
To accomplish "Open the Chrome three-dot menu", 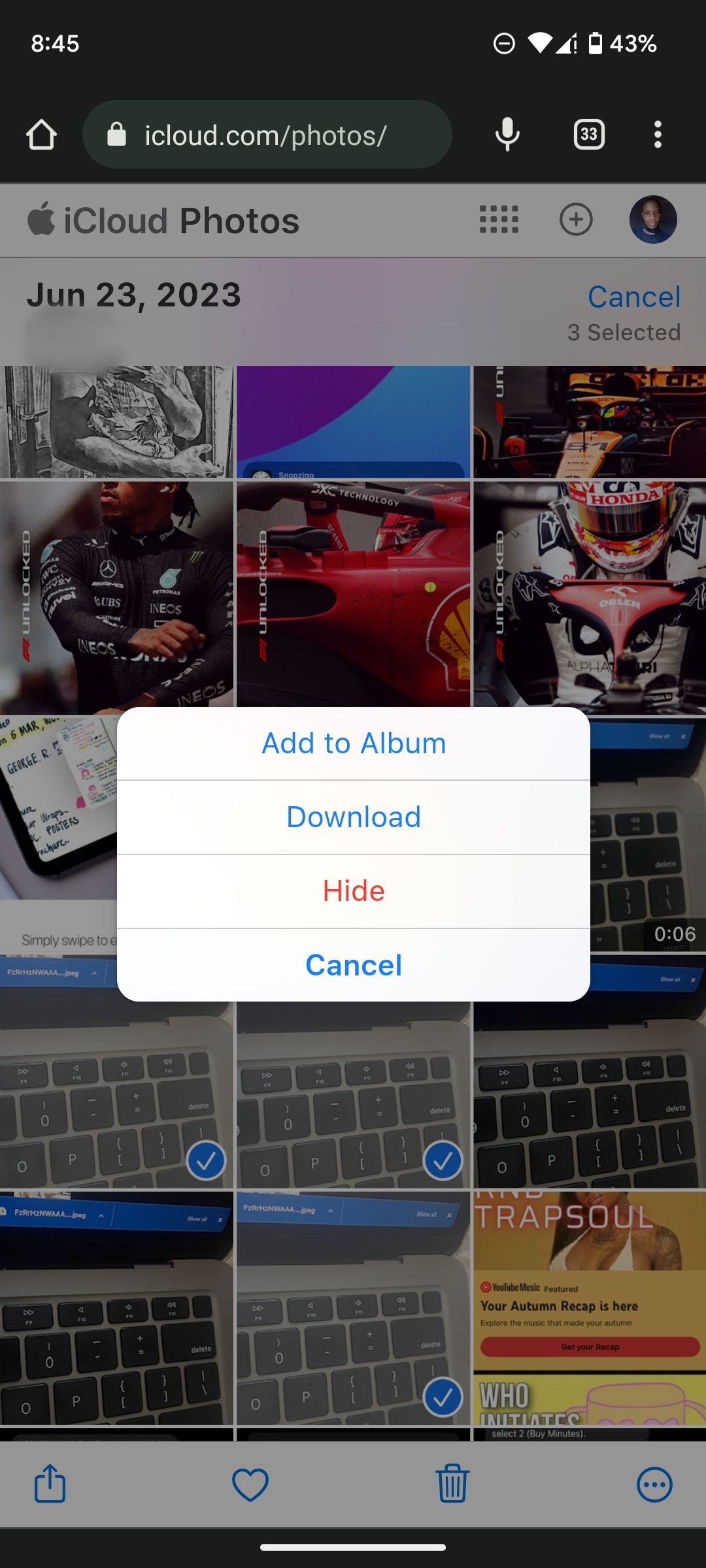I will tap(658, 135).
